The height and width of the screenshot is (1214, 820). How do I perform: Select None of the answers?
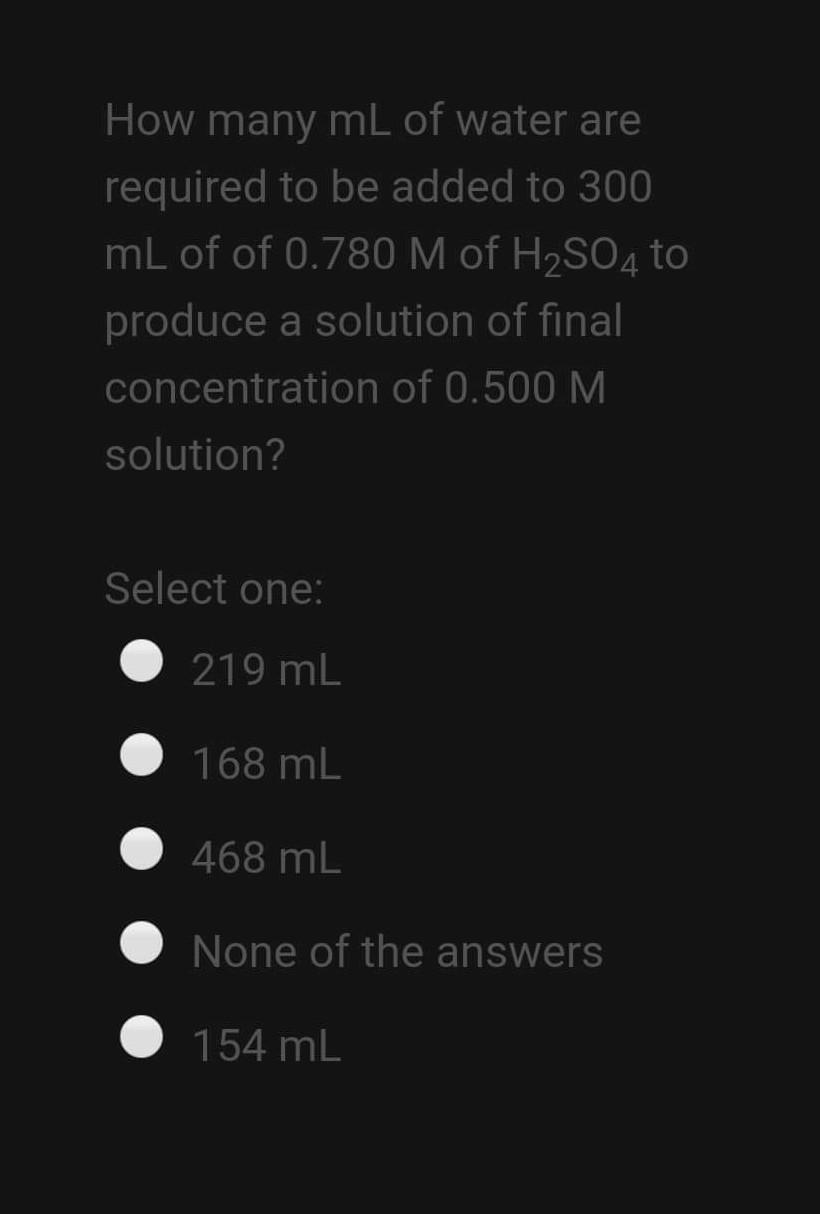pos(142,942)
